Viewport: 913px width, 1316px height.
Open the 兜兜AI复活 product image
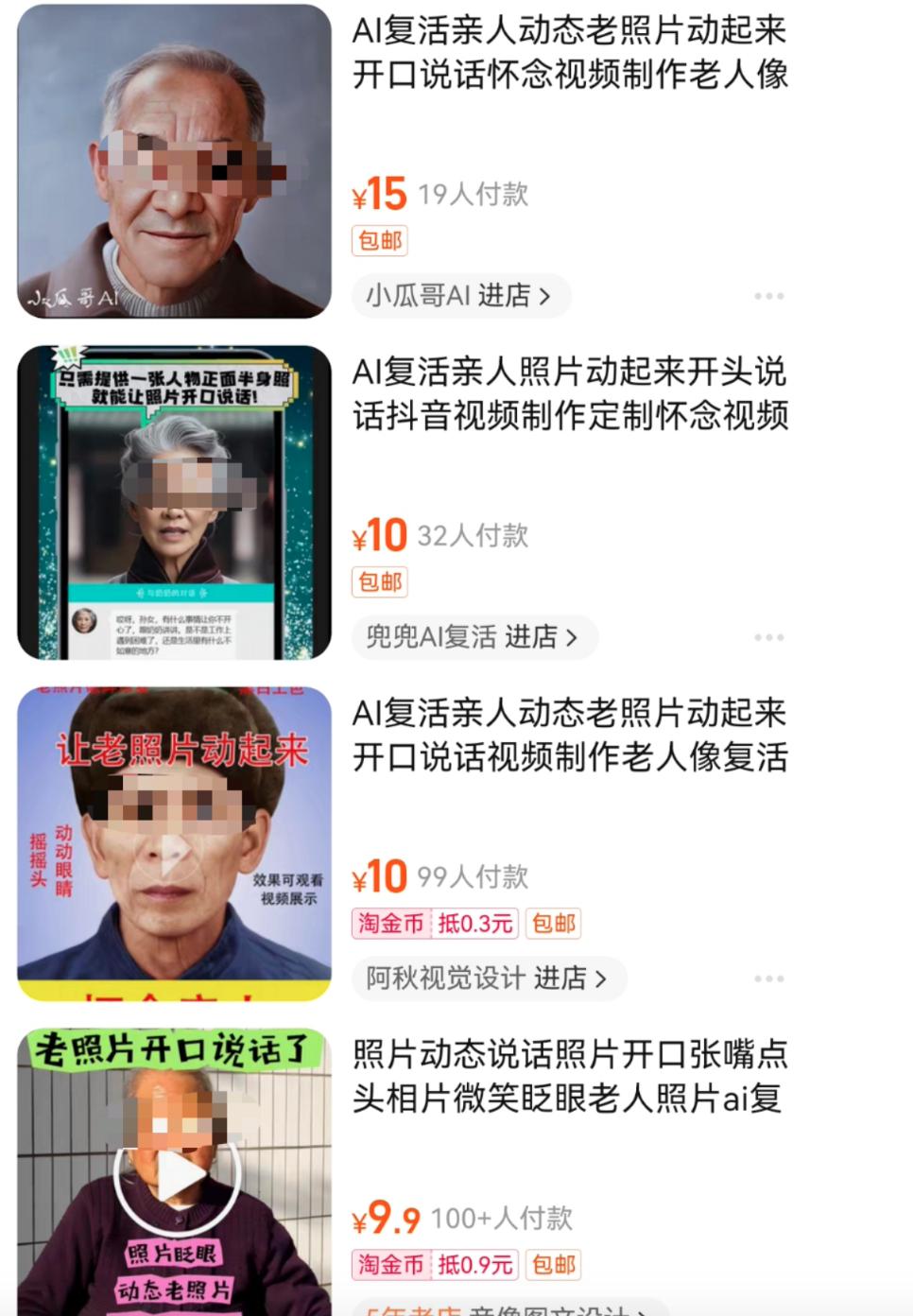(174, 502)
